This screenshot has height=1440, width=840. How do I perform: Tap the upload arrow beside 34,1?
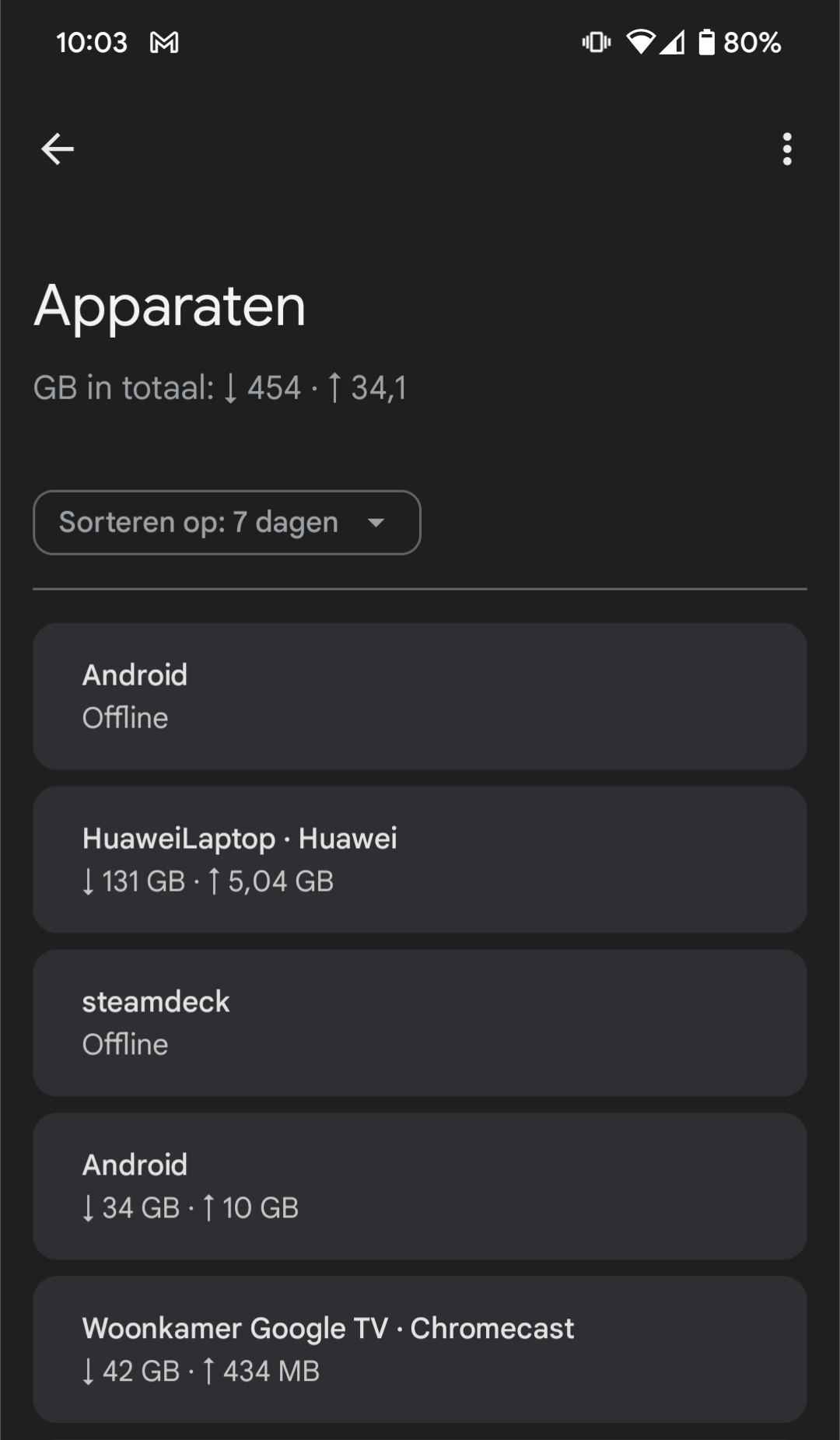coord(334,387)
